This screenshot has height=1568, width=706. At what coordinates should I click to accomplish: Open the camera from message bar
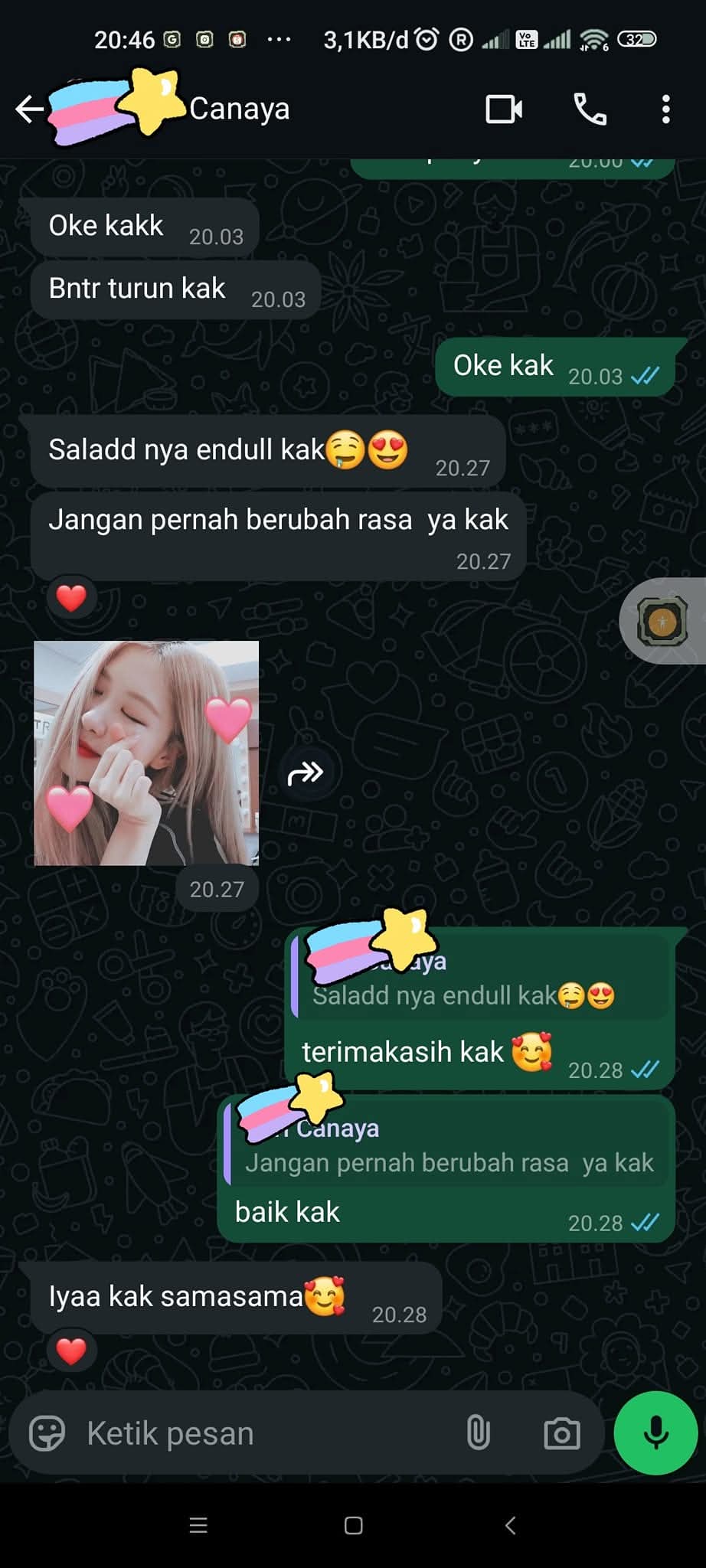561,1433
